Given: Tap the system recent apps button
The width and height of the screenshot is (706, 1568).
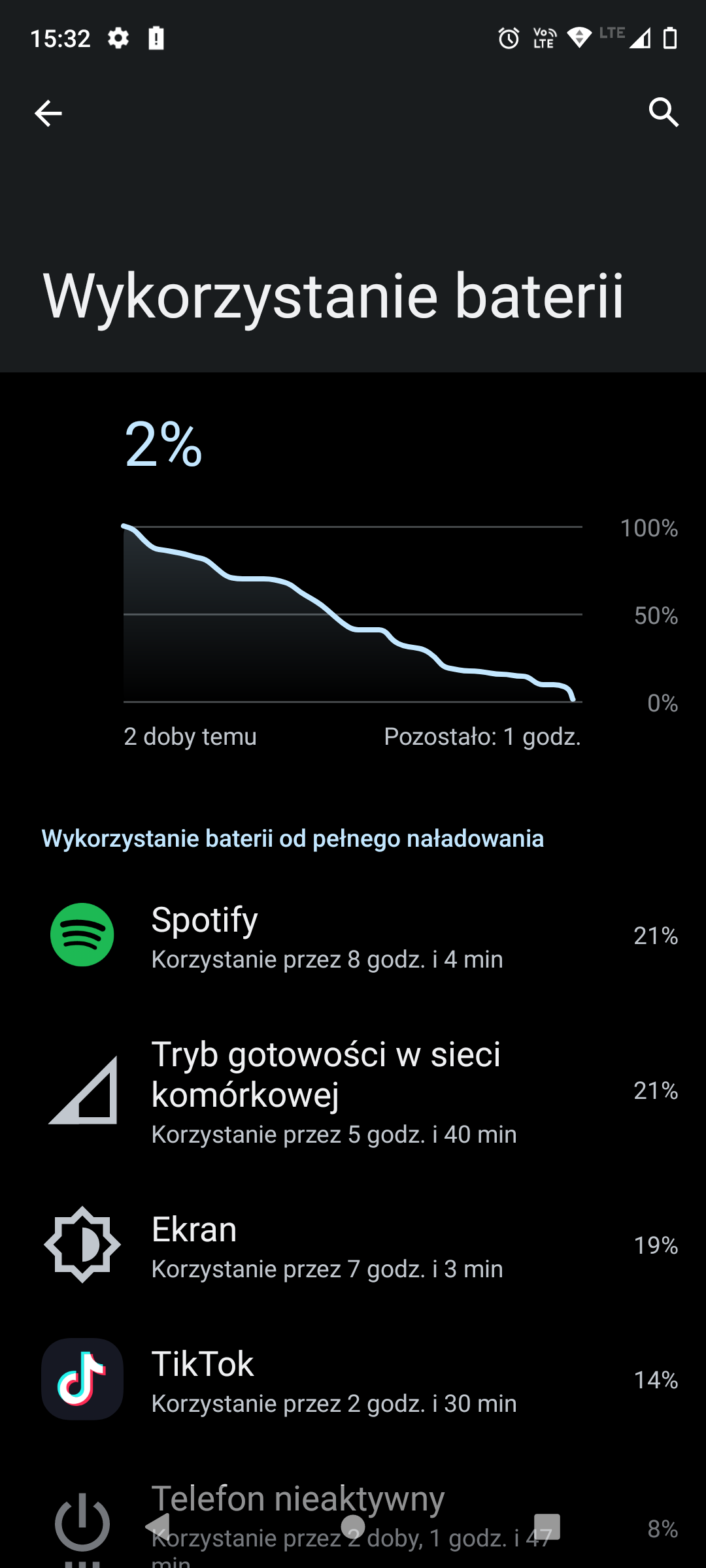Looking at the screenshot, I should coord(547,1526).
